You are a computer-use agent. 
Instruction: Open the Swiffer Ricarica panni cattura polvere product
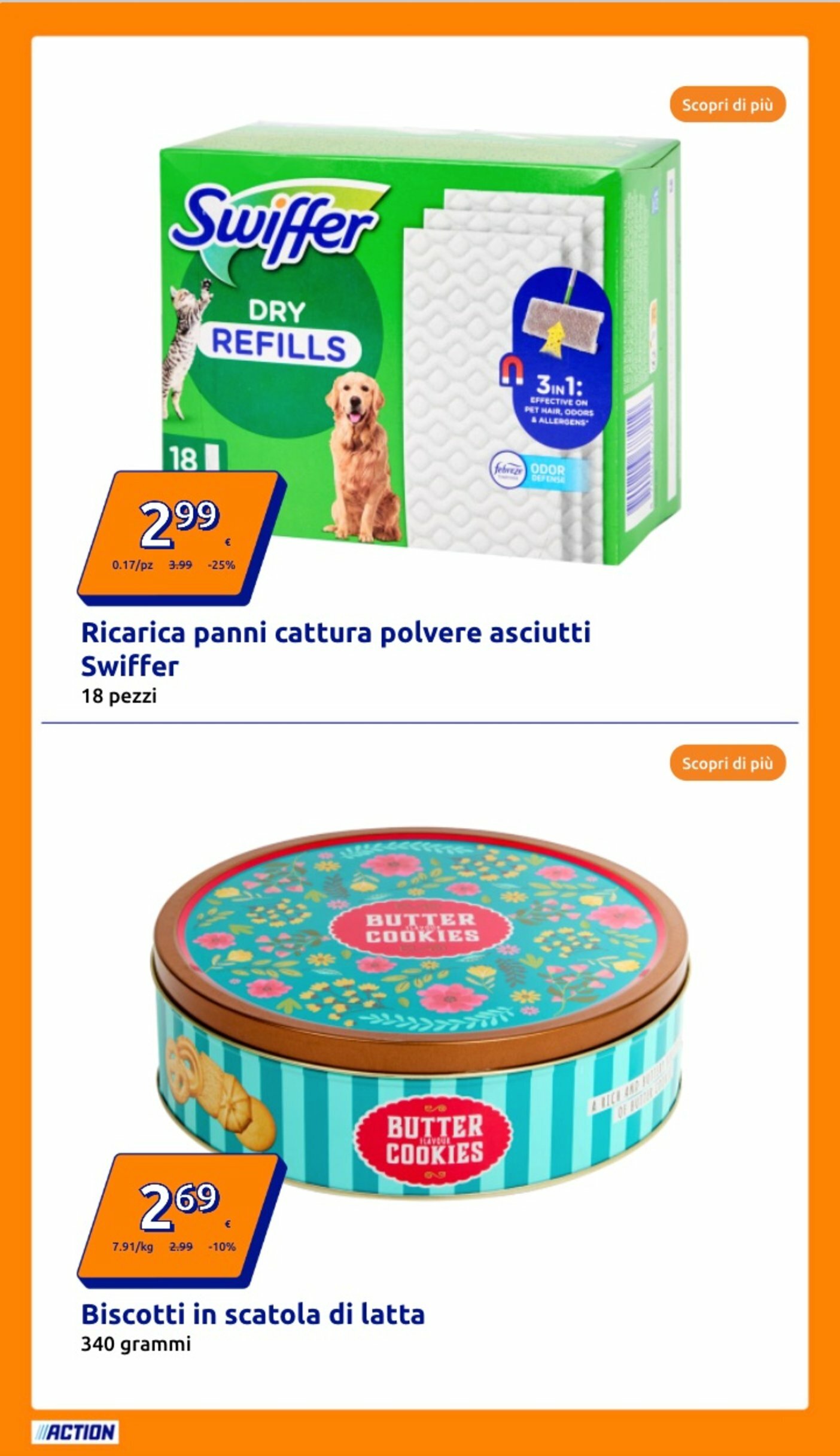335,649
